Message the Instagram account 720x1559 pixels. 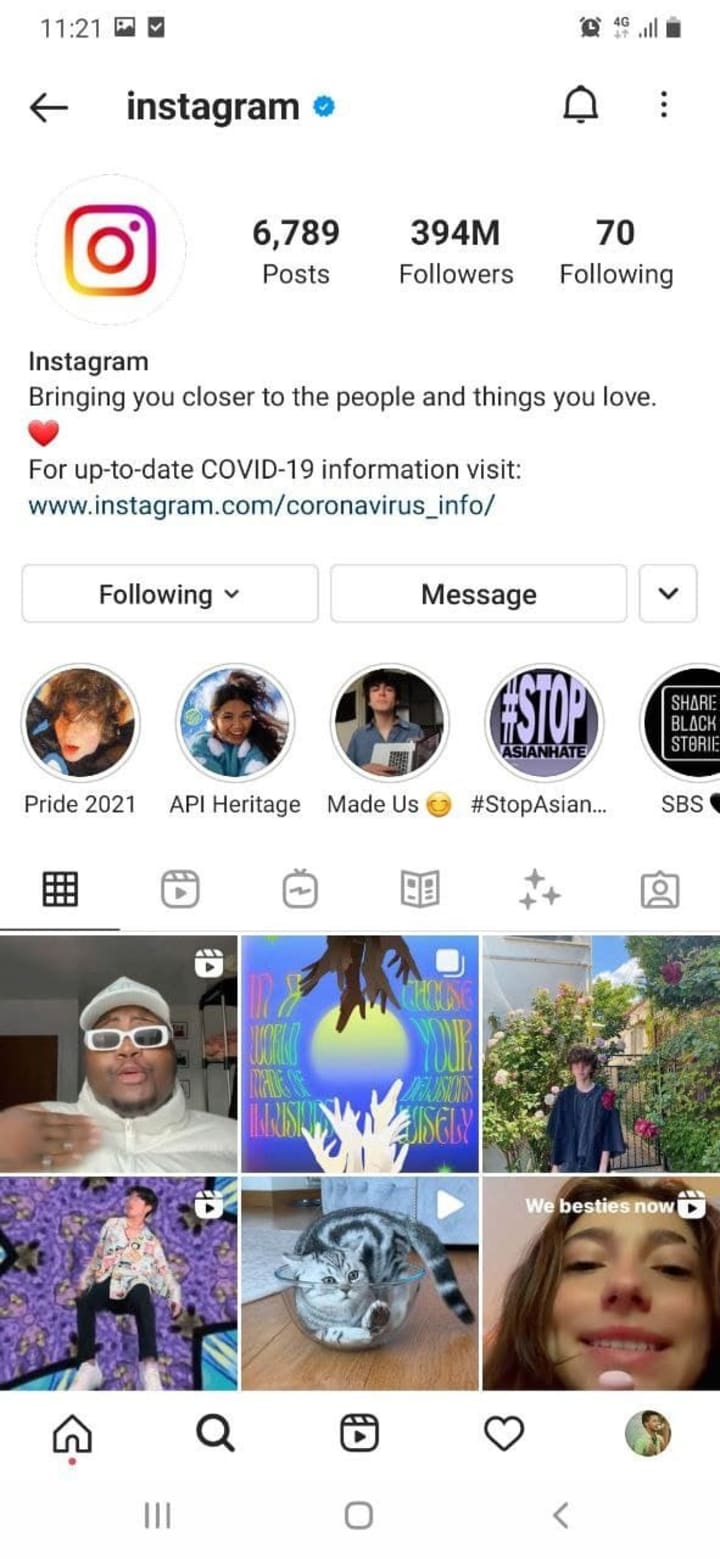478,594
